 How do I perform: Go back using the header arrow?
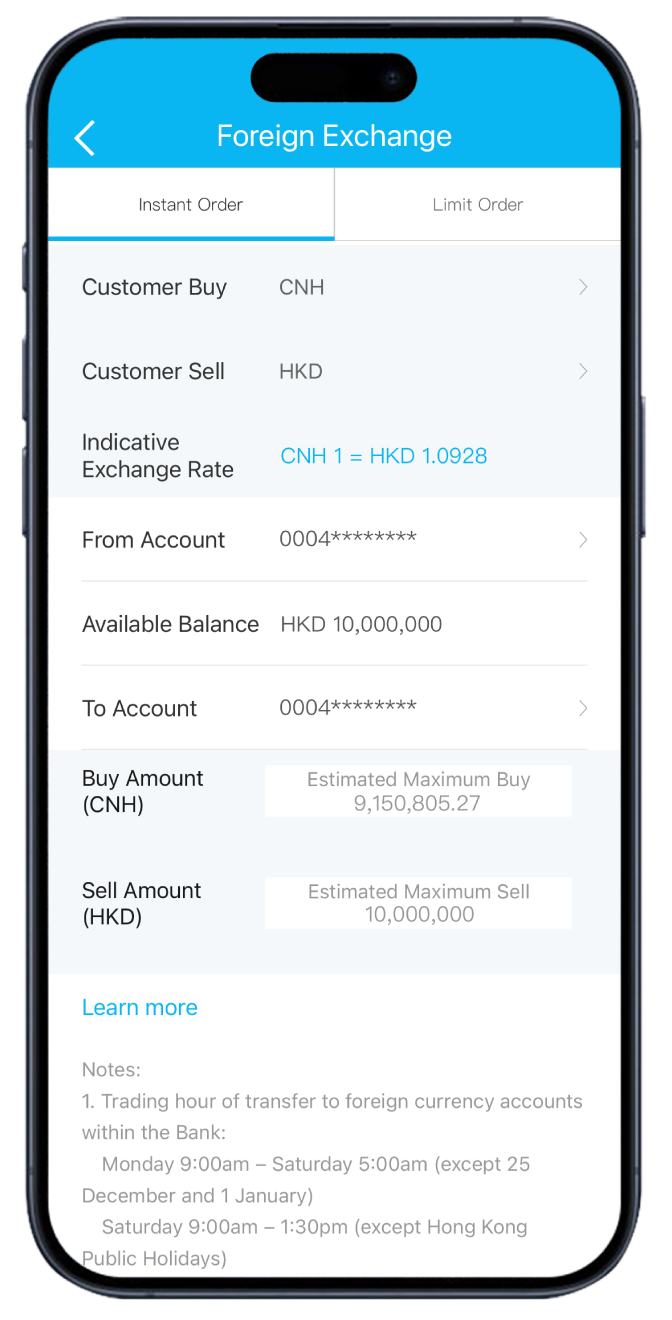pyautogui.click(x=85, y=138)
